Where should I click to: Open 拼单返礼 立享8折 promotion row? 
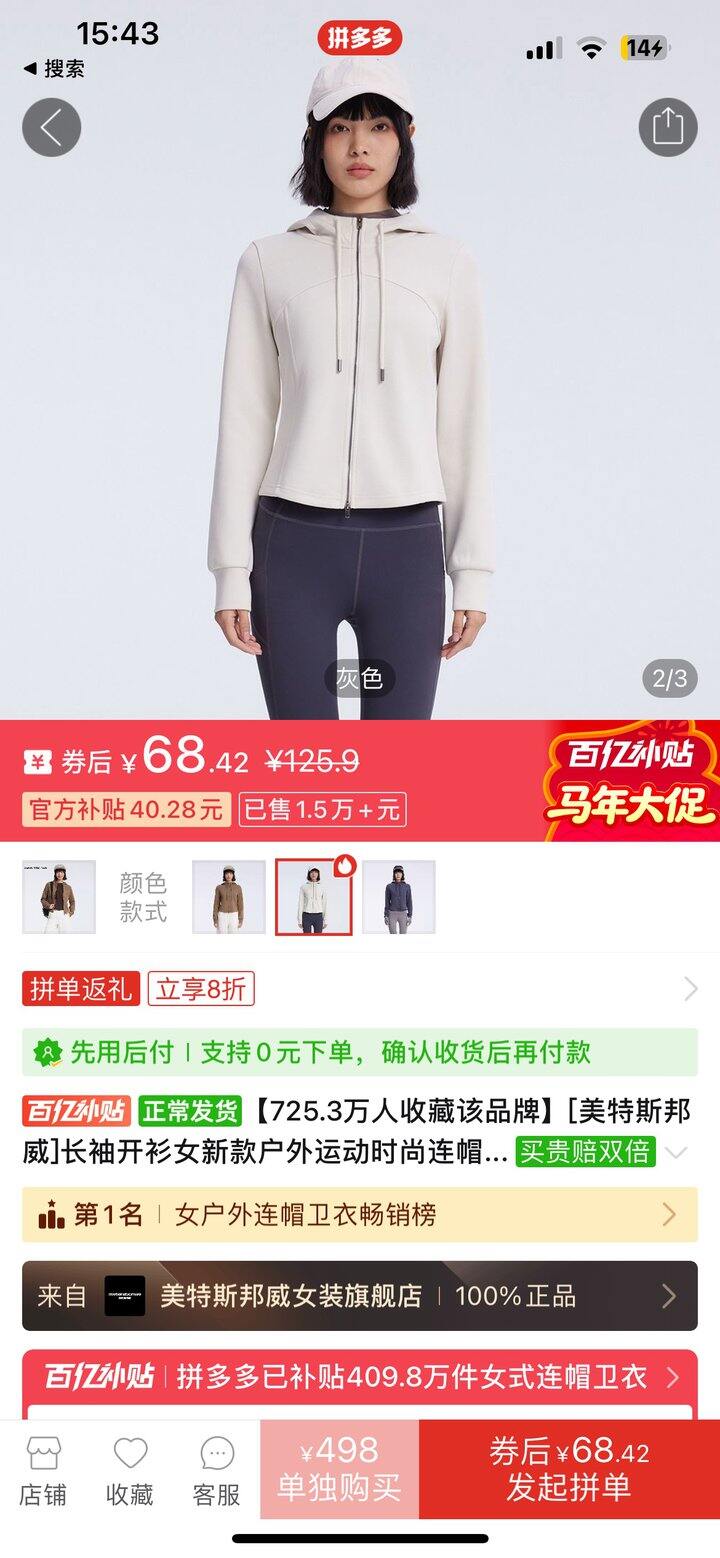pyautogui.click(x=360, y=989)
